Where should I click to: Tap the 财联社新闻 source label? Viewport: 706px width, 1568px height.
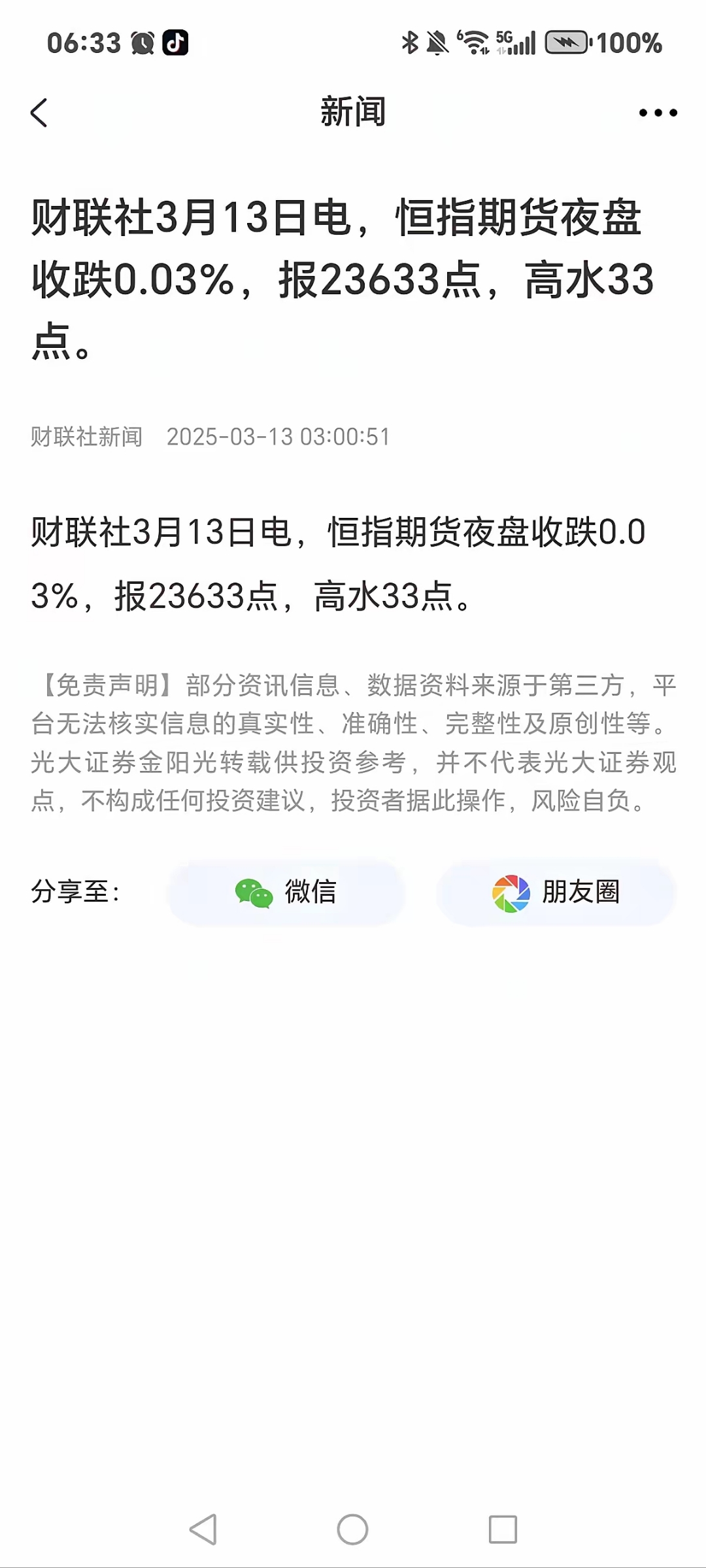86,437
